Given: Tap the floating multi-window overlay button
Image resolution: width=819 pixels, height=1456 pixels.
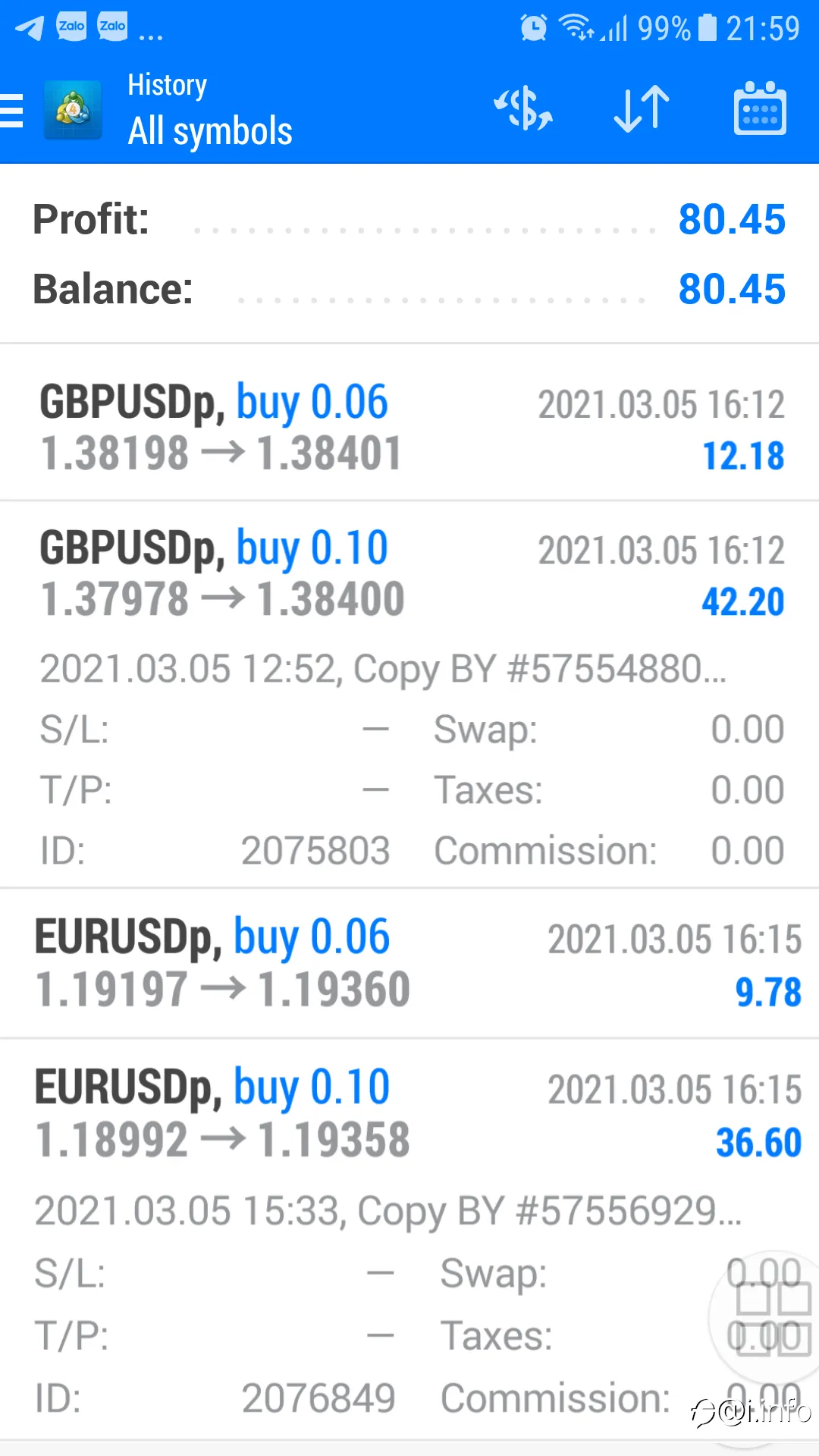Looking at the screenshot, I should pos(766,1318).
